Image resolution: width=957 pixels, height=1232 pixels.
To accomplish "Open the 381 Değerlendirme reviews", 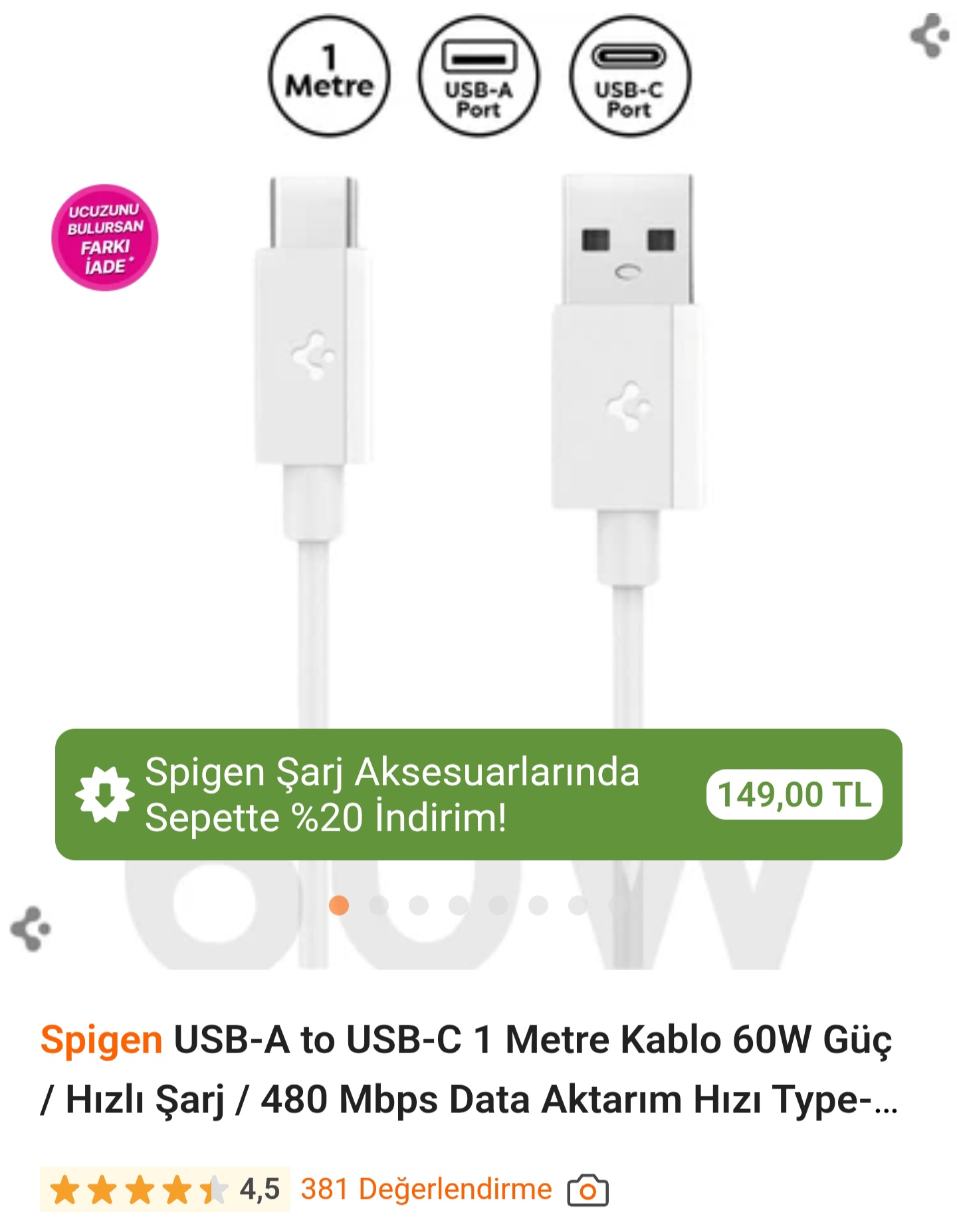I will (426, 1189).
